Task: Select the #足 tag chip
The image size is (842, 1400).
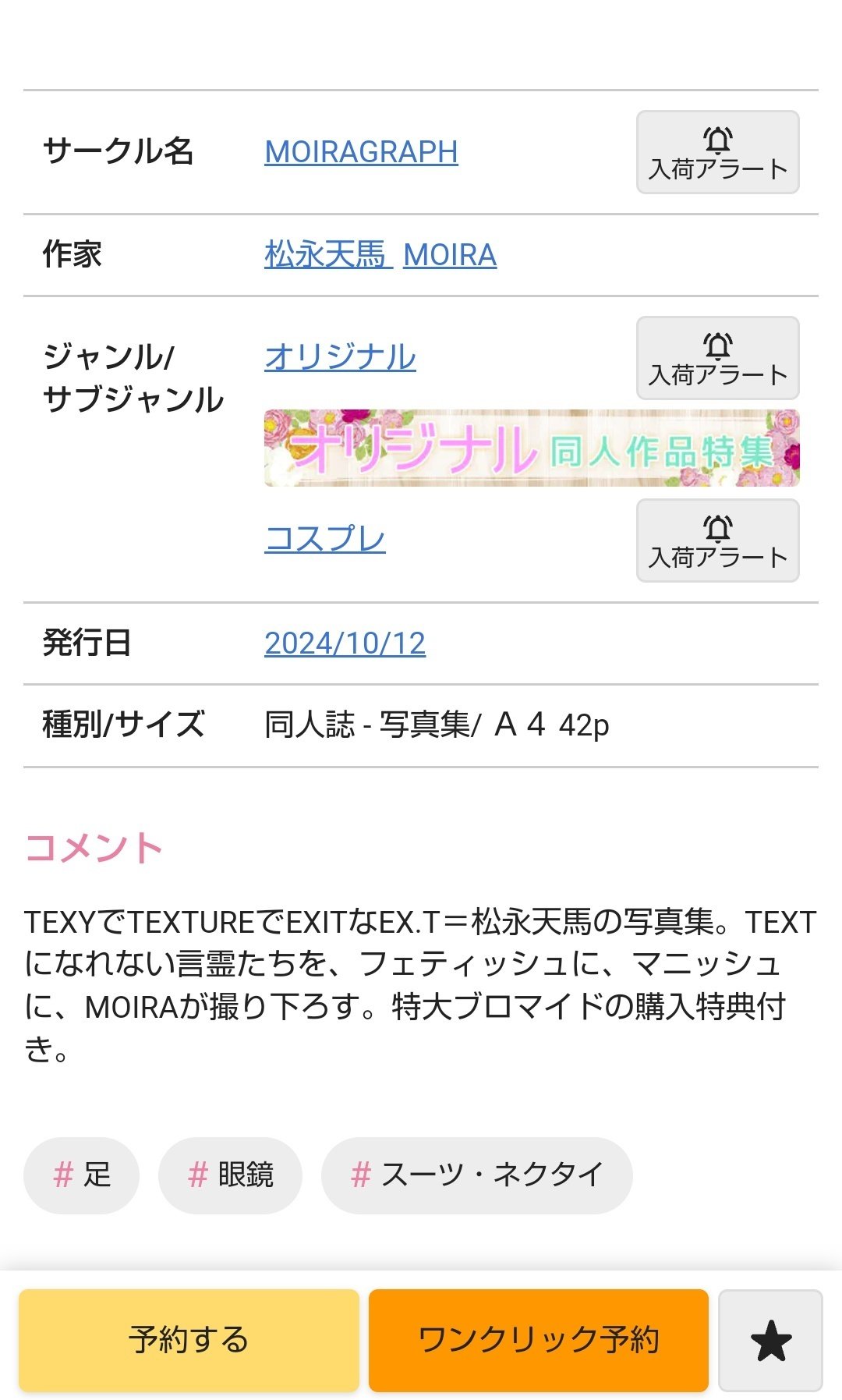Action: point(81,1175)
